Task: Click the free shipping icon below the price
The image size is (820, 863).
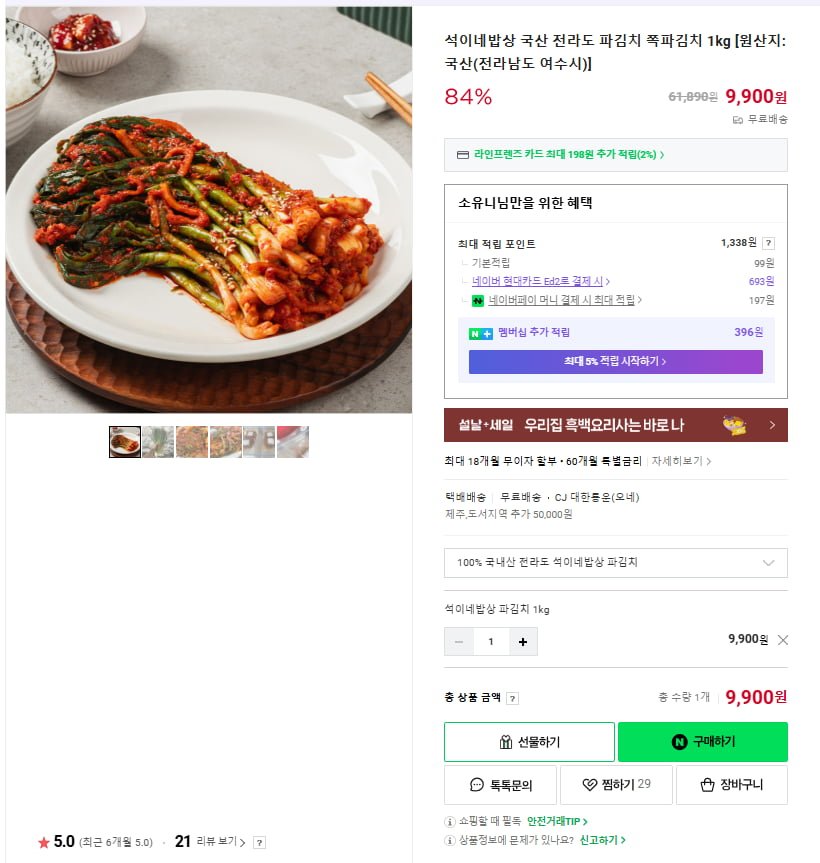Action: pyautogui.click(x=738, y=121)
